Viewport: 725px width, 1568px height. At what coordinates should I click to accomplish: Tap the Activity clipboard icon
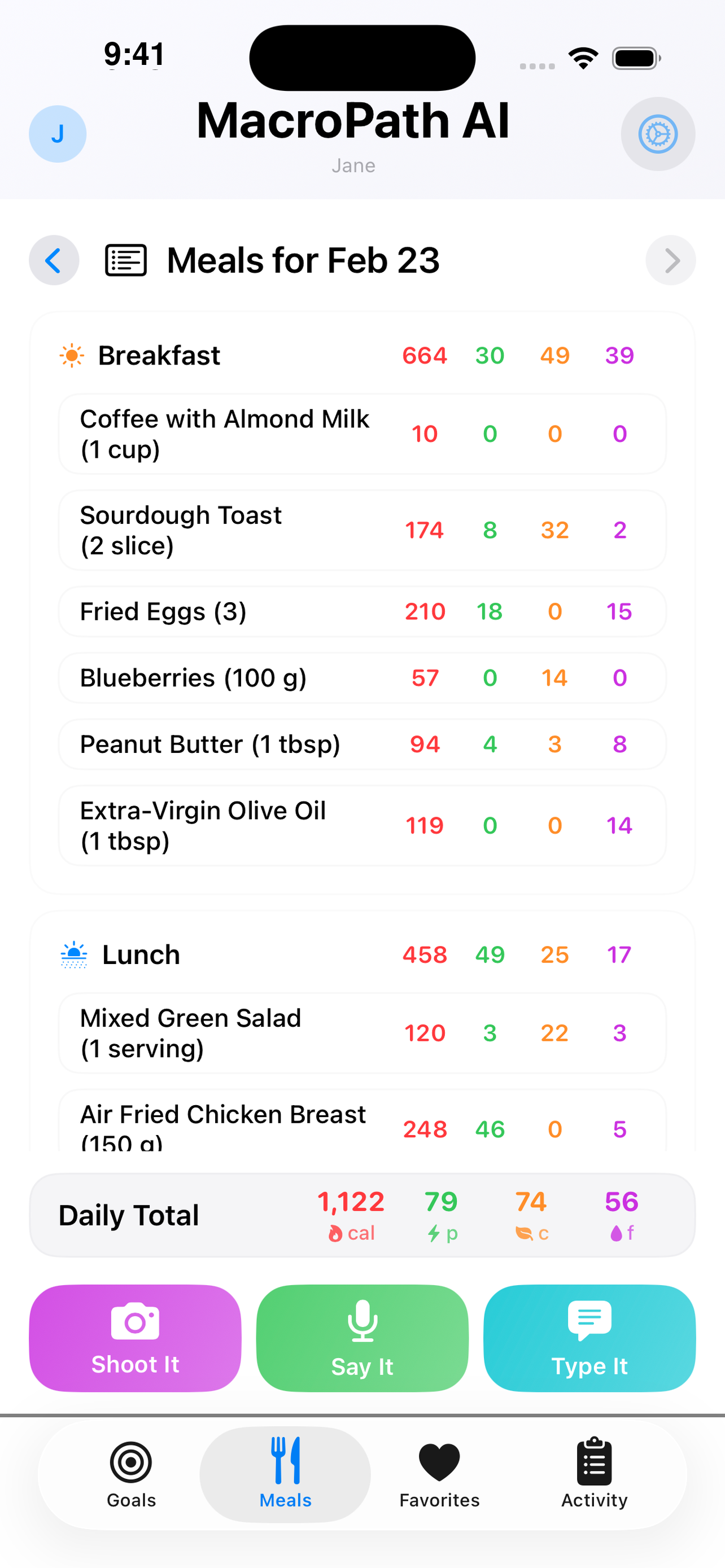coord(593,1461)
